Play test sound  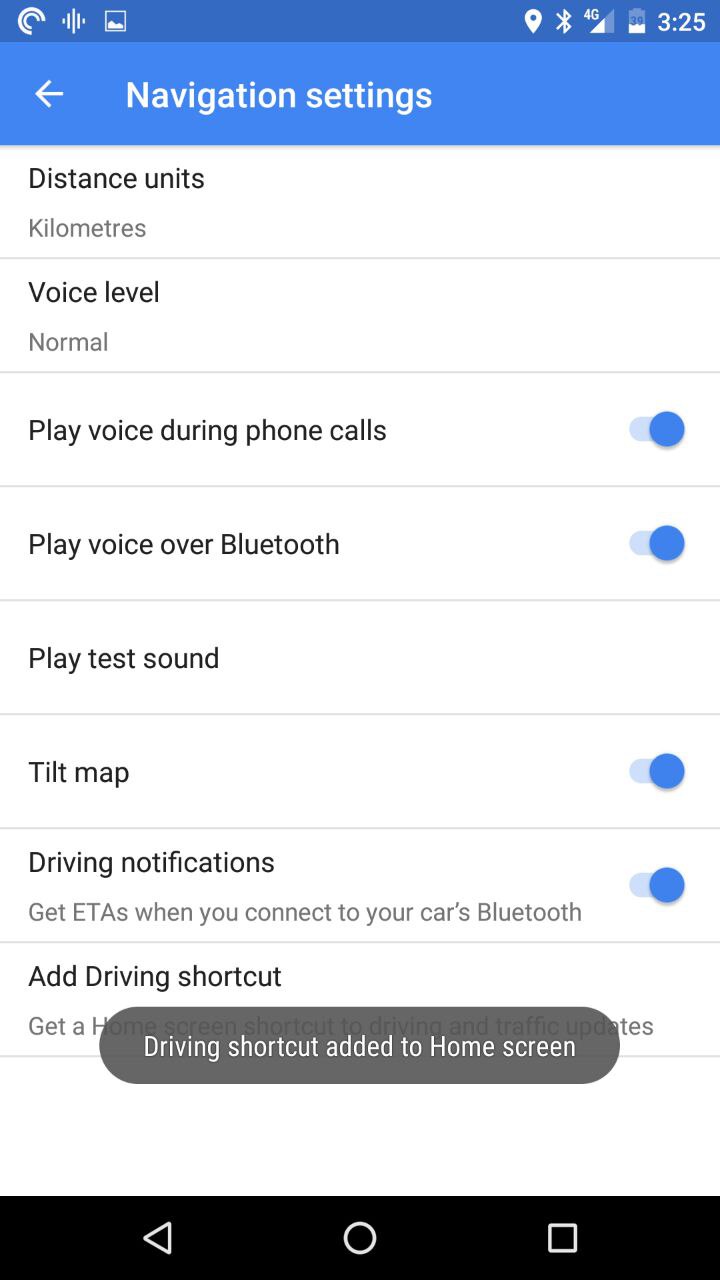coord(360,658)
